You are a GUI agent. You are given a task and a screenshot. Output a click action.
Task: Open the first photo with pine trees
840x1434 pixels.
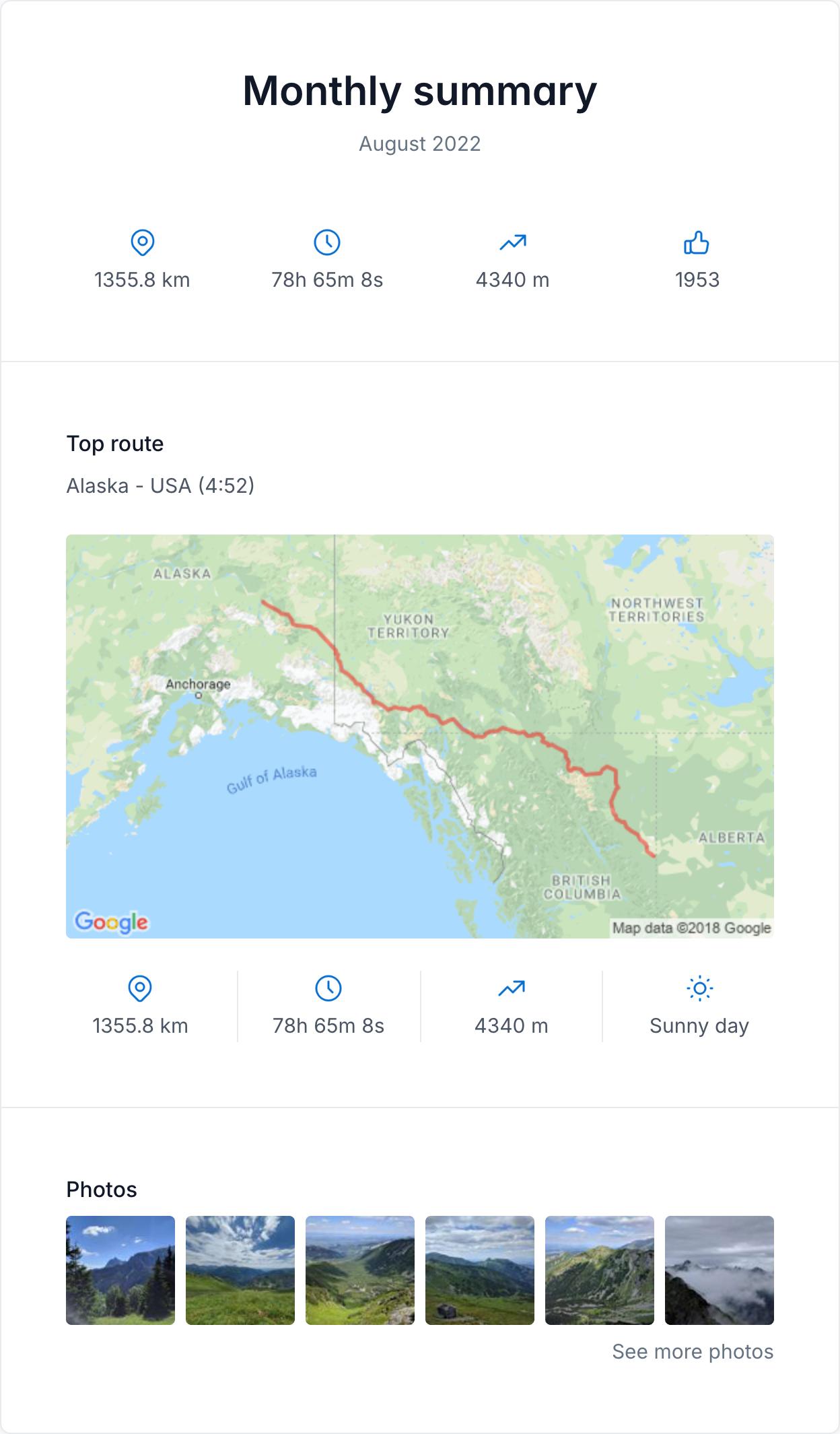coord(120,1270)
